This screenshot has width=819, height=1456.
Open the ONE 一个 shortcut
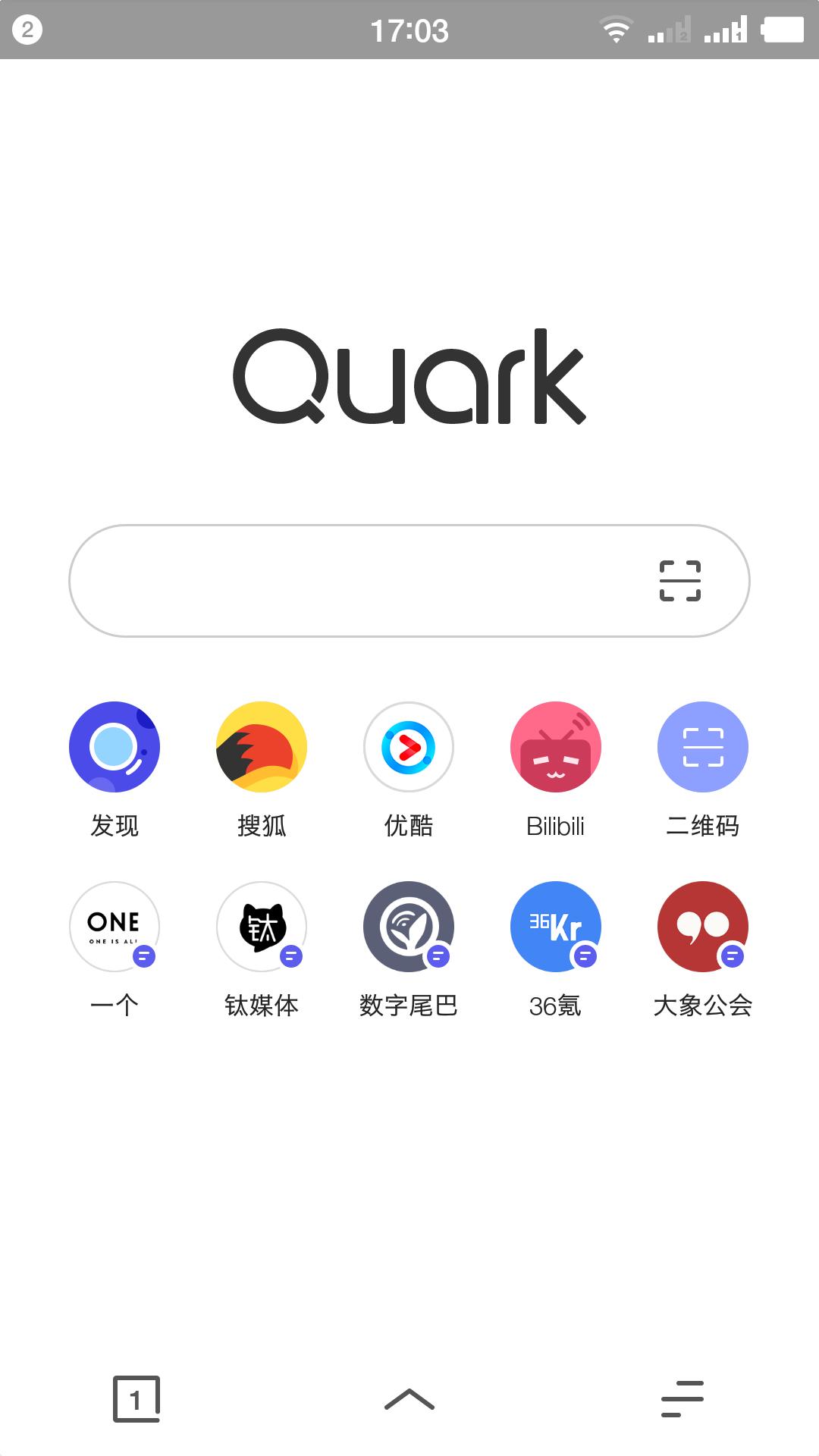pos(115,927)
